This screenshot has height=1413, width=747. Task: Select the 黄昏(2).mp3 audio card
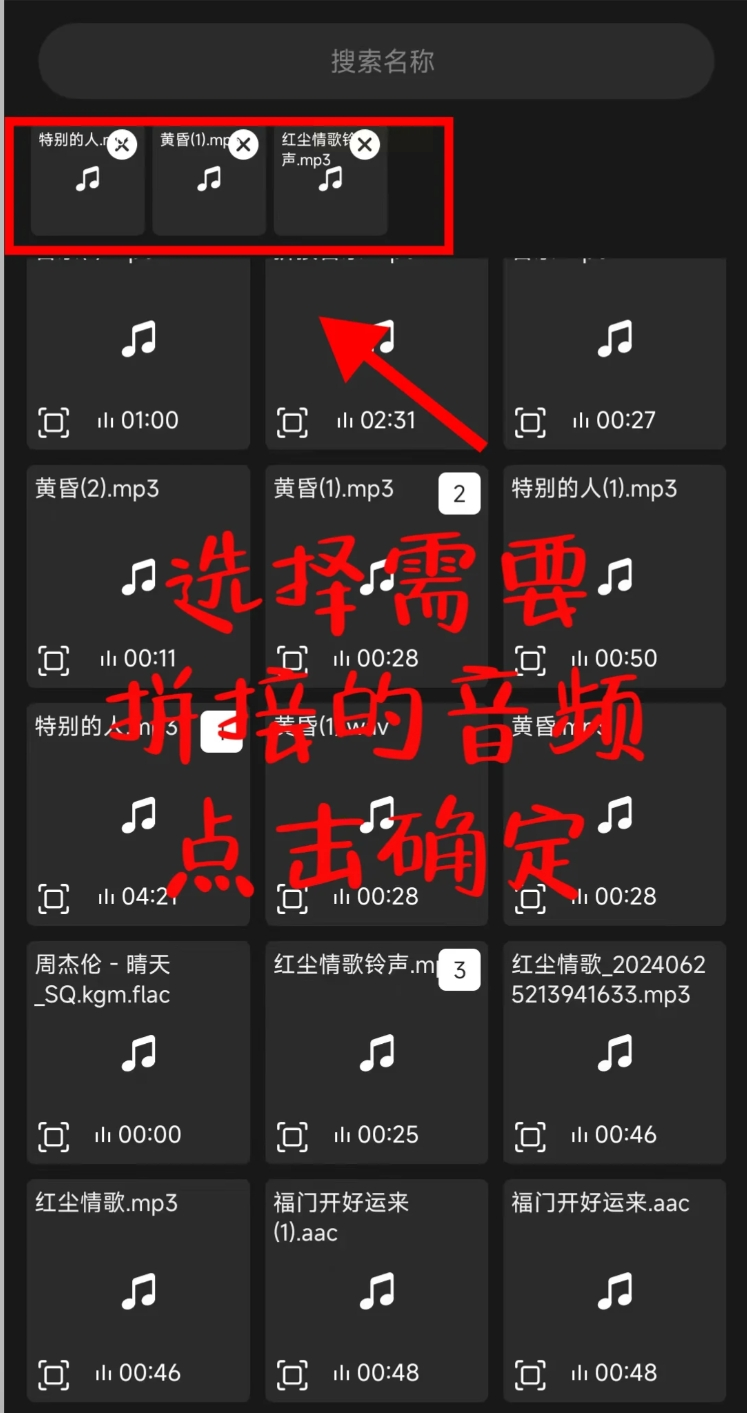138,575
